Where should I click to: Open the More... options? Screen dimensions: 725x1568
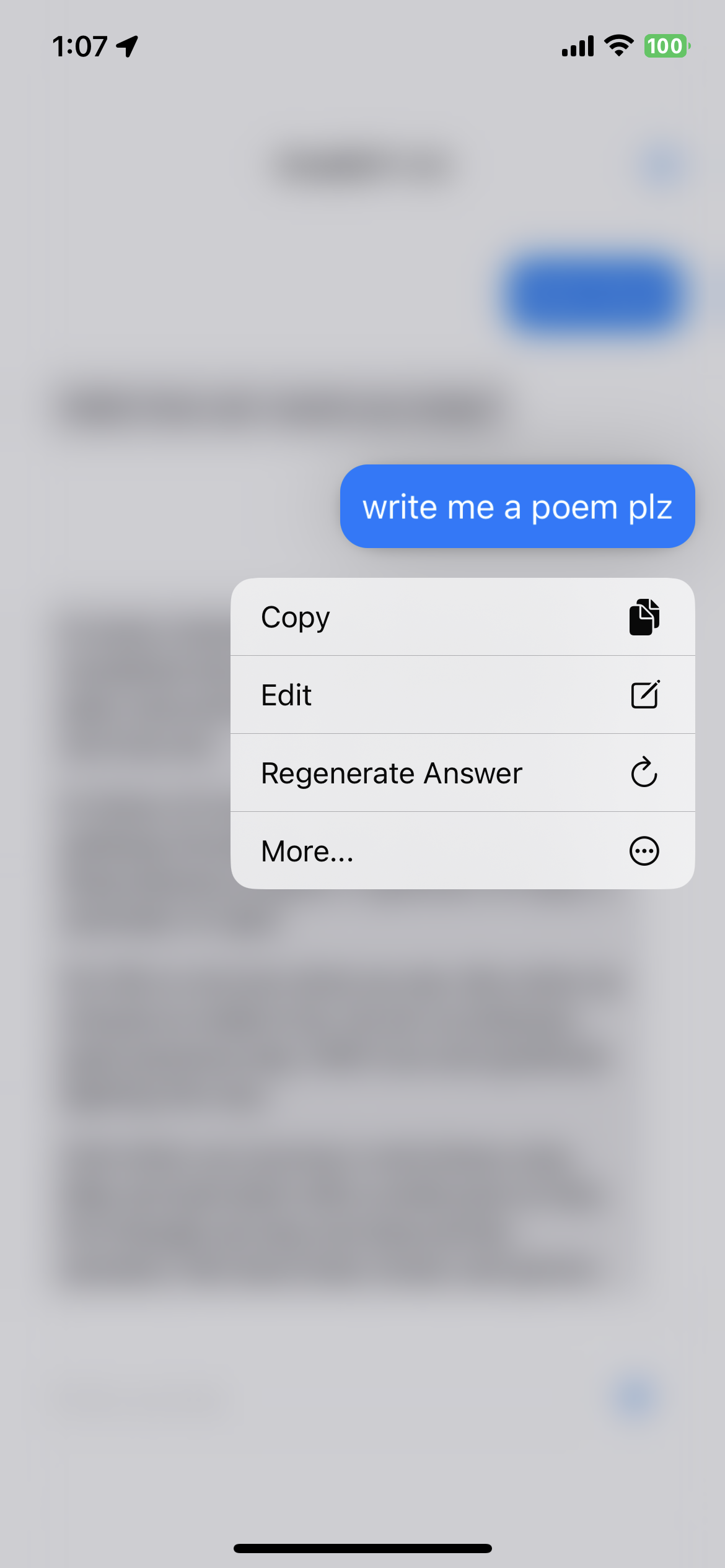[462, 851]
